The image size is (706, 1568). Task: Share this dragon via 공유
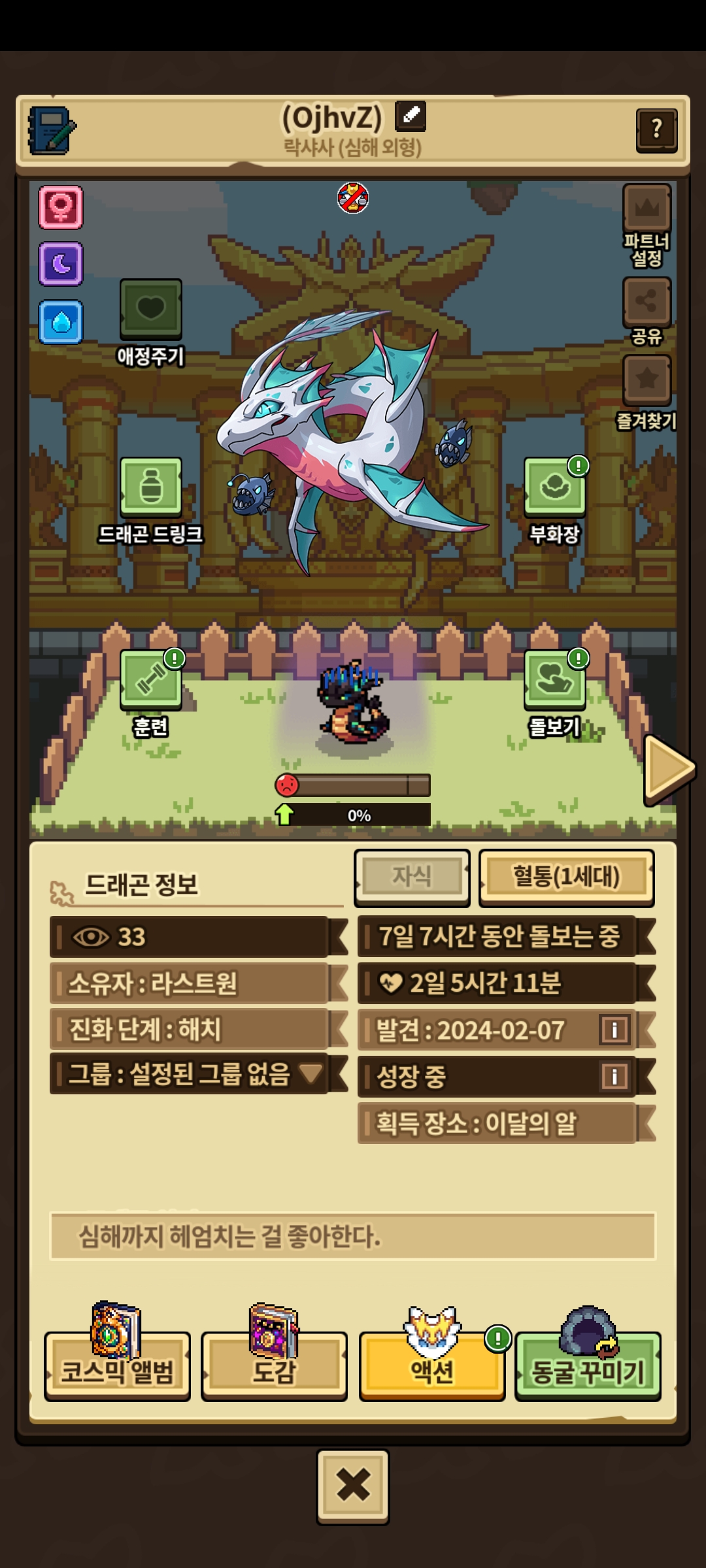tap(647, 302)
